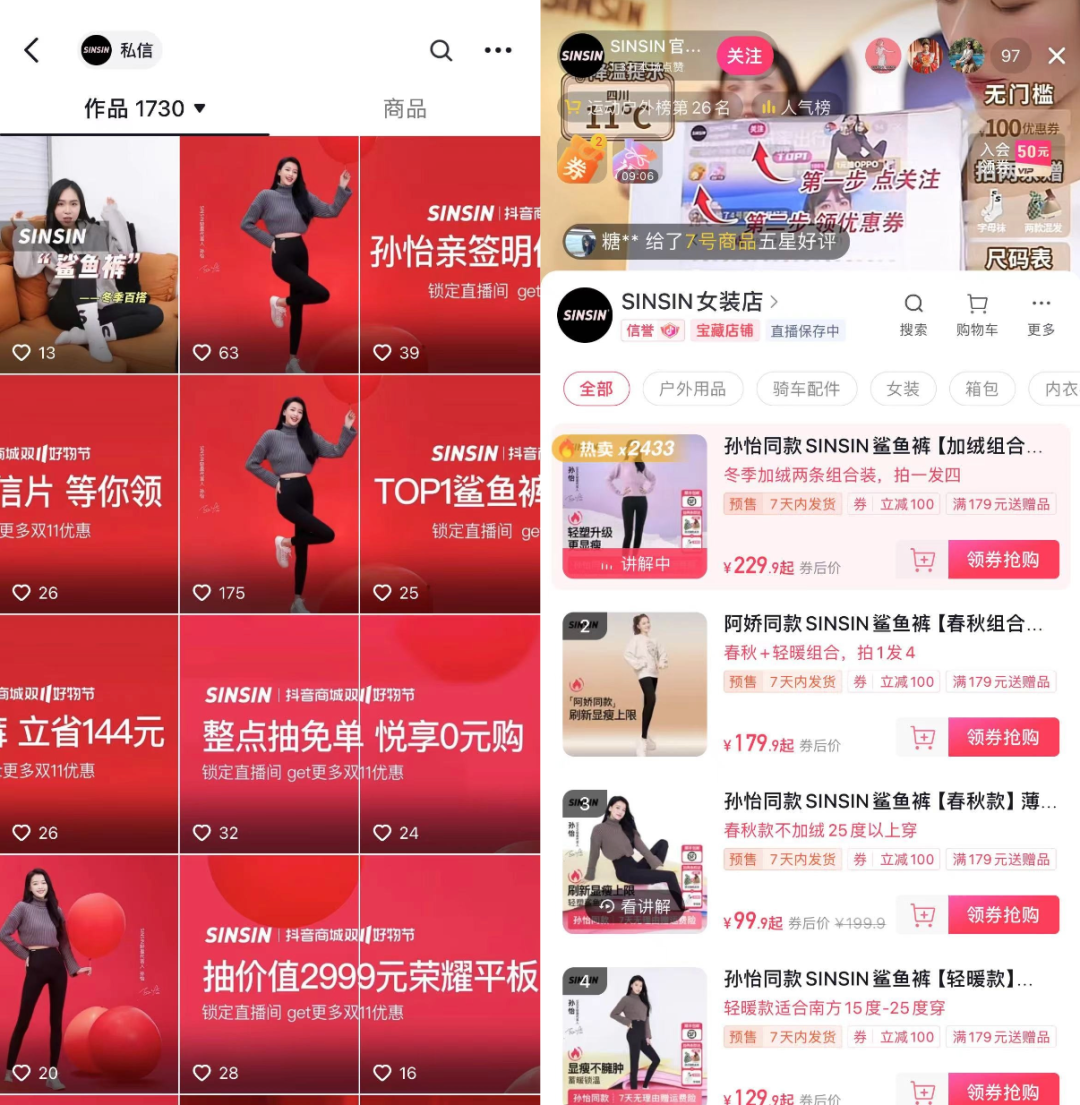Add the 阿娇同款 春秋组合 item to cart
The image size is (1080, 1105).
[922, 738]
